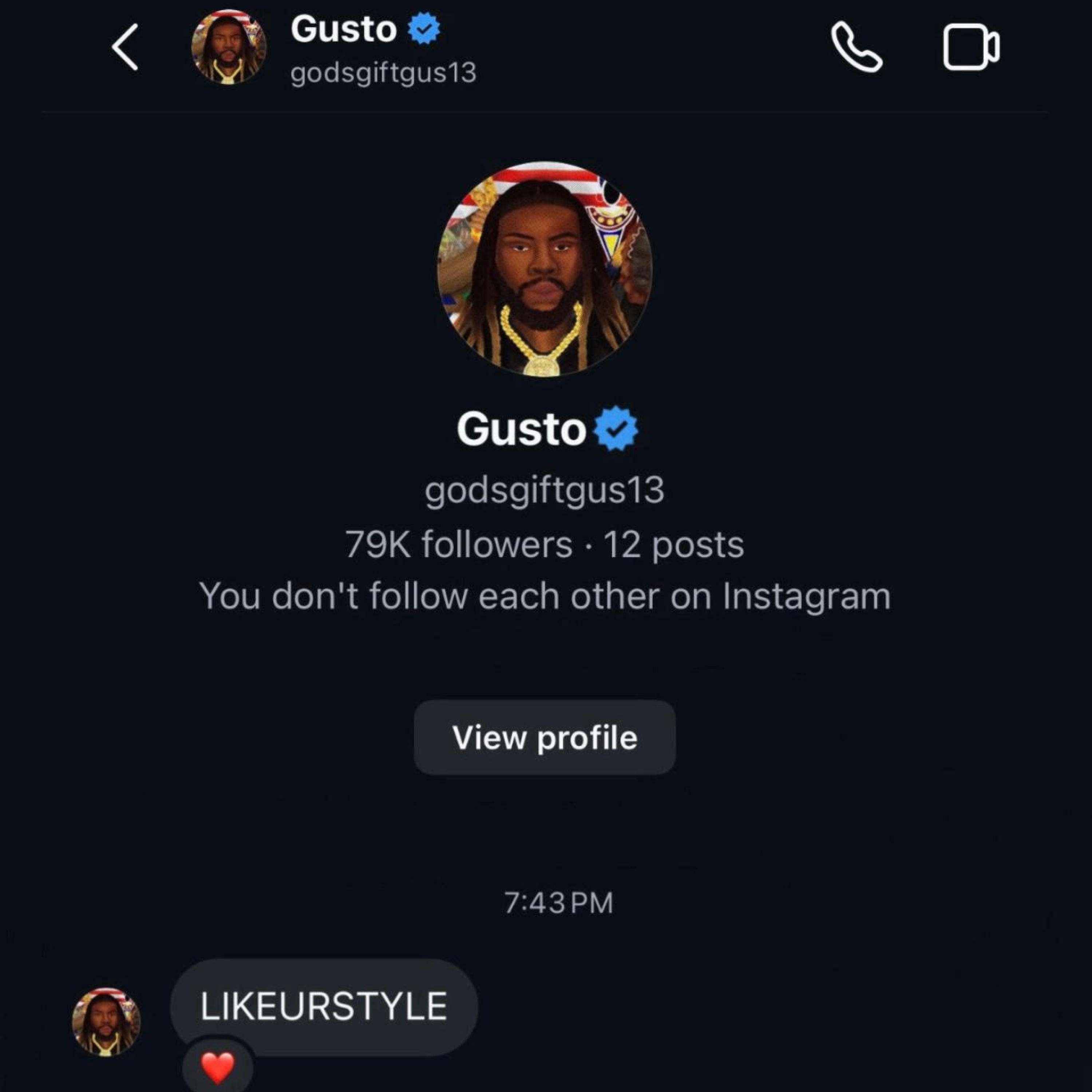Start a voice call with Gusto
Viewport: 1092px width, 1092px height.
856,47
